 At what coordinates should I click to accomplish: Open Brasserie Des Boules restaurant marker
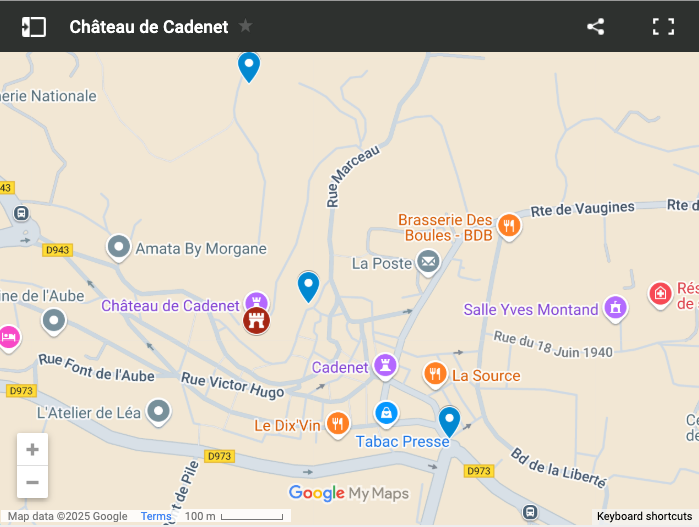[509, 226]
